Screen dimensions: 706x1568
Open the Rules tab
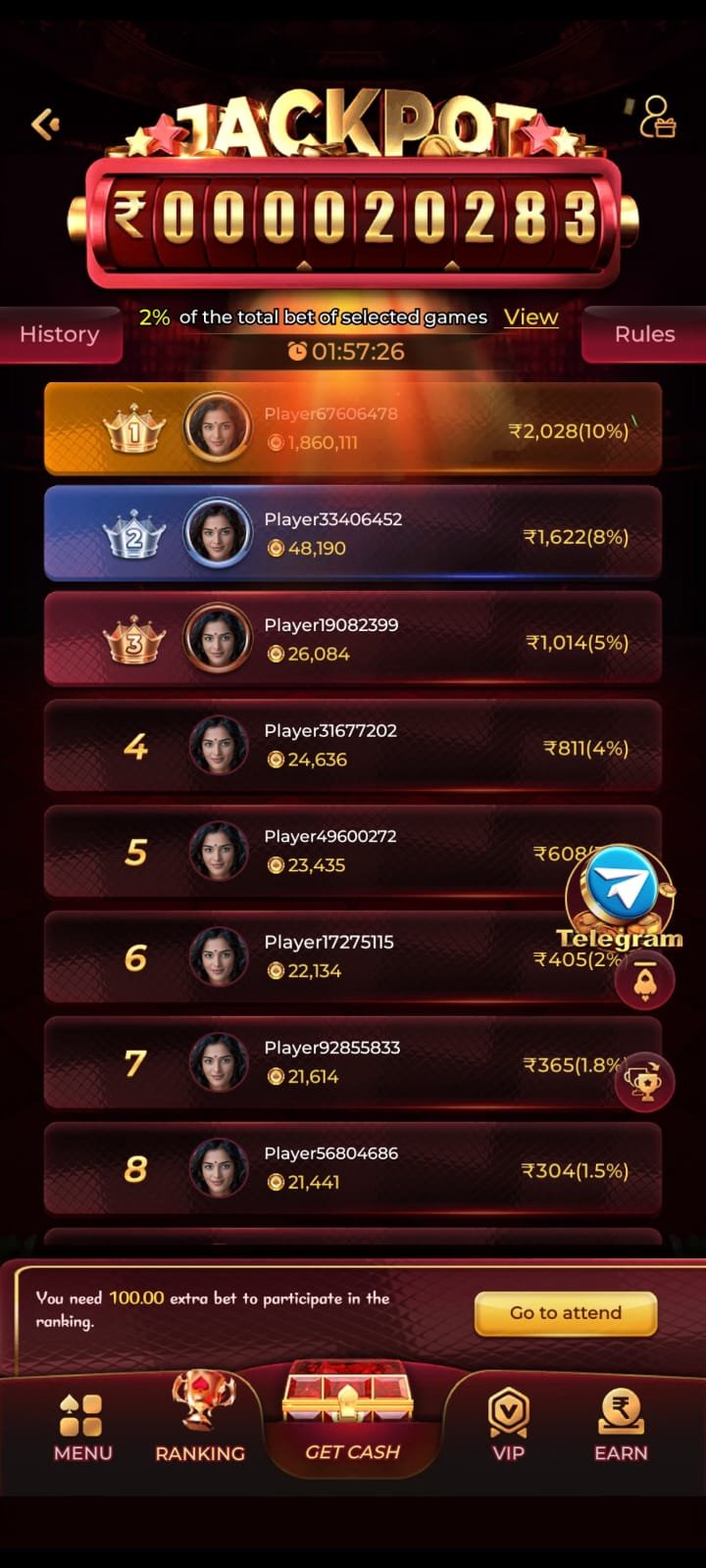tap(644, 334)
